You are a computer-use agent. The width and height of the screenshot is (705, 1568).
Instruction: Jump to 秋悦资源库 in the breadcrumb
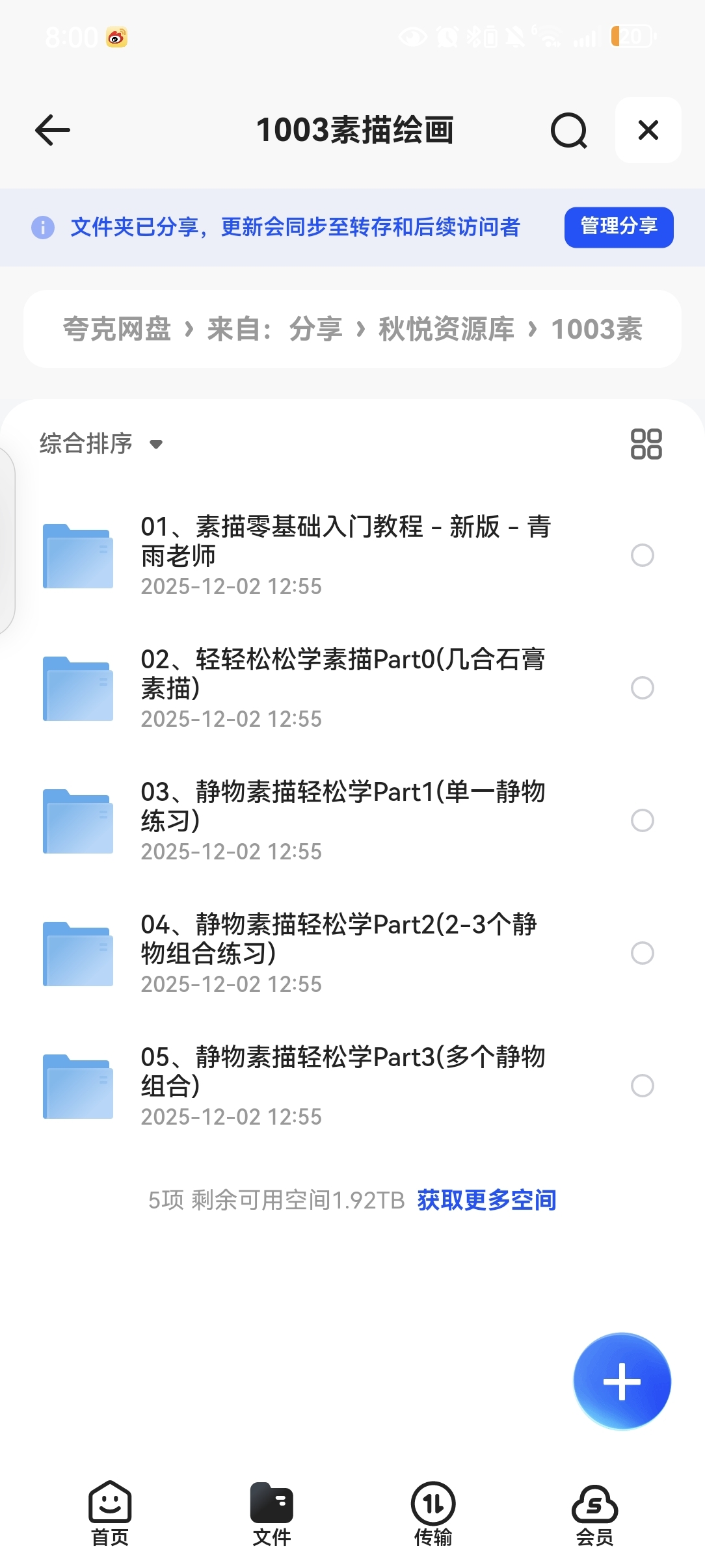point(446,329)
